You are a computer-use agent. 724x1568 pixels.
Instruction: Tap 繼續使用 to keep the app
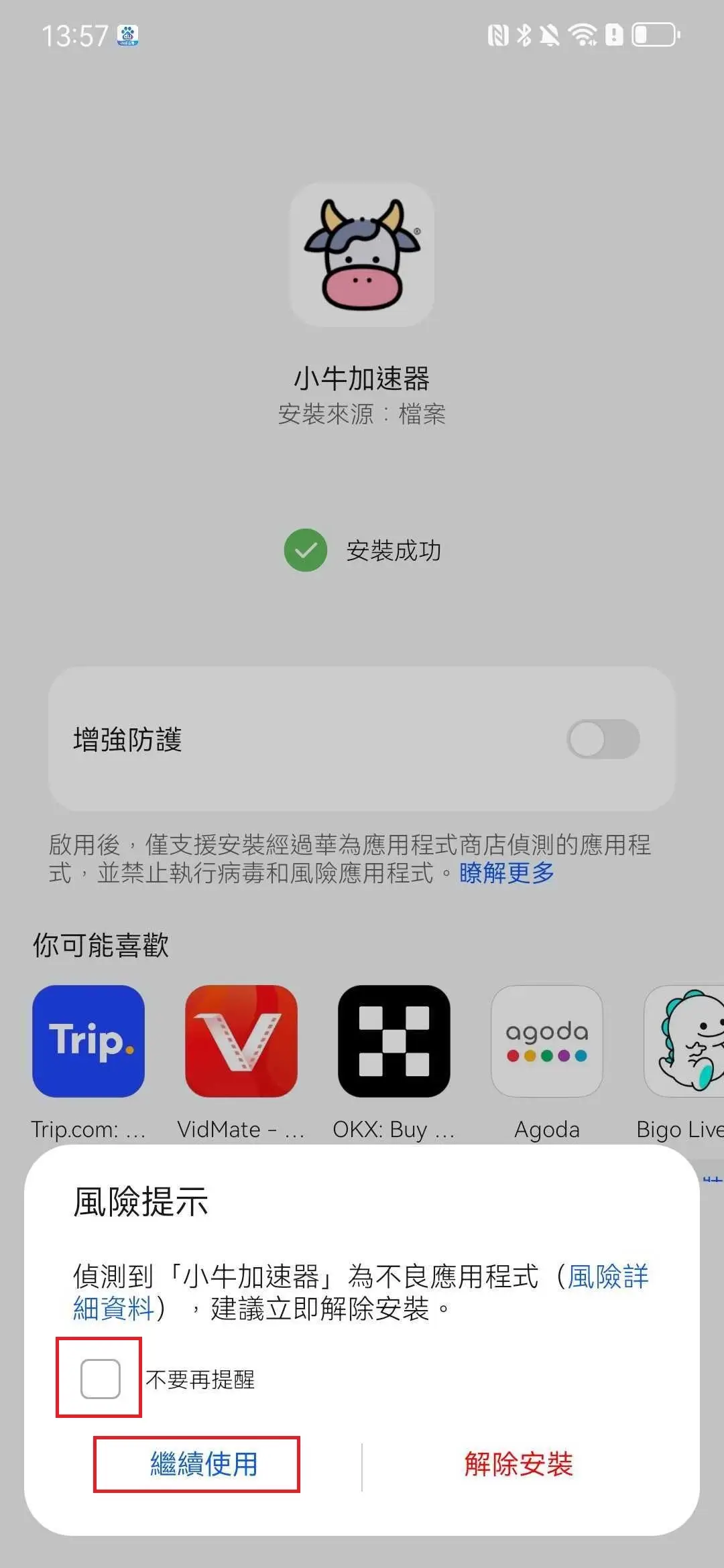pyautogui.click(x=204, y=1463)
